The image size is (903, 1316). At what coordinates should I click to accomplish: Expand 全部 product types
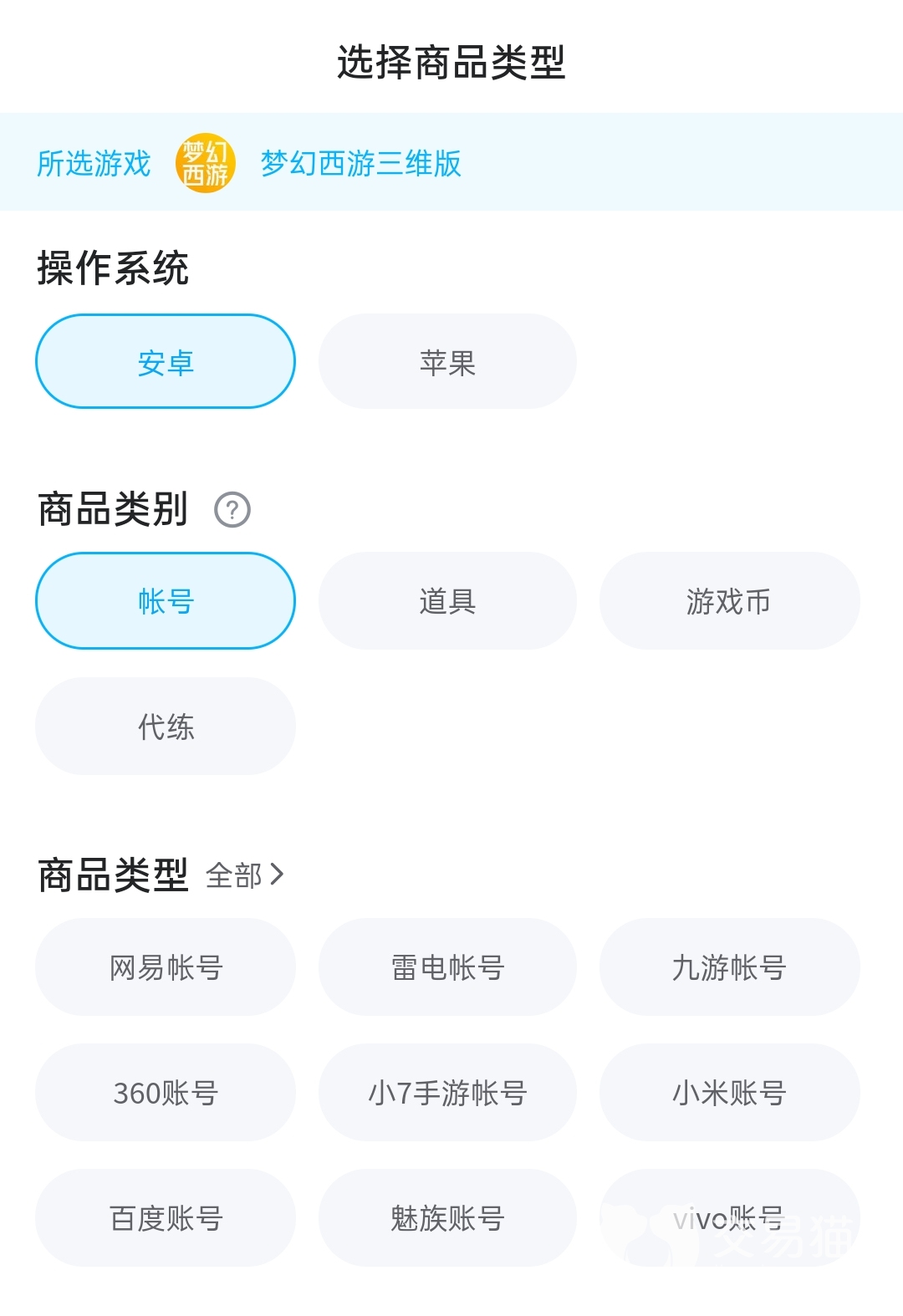245,875
